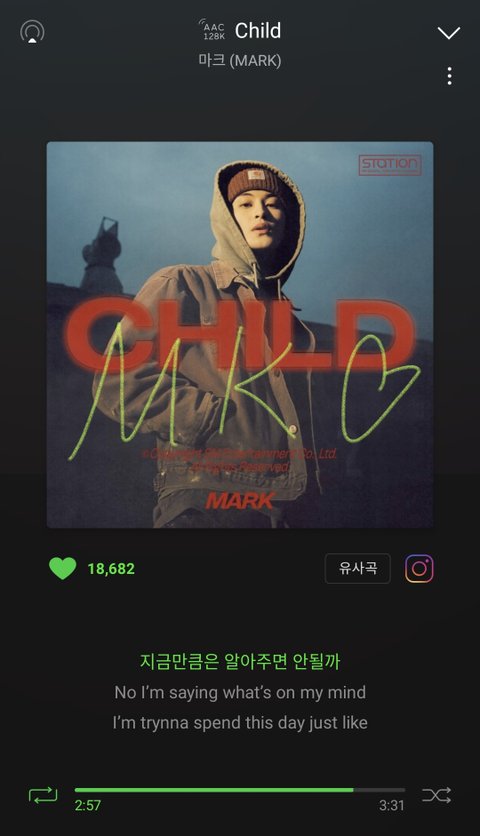
Task: Tap the Child album cover art
Action: coord(240,335)
